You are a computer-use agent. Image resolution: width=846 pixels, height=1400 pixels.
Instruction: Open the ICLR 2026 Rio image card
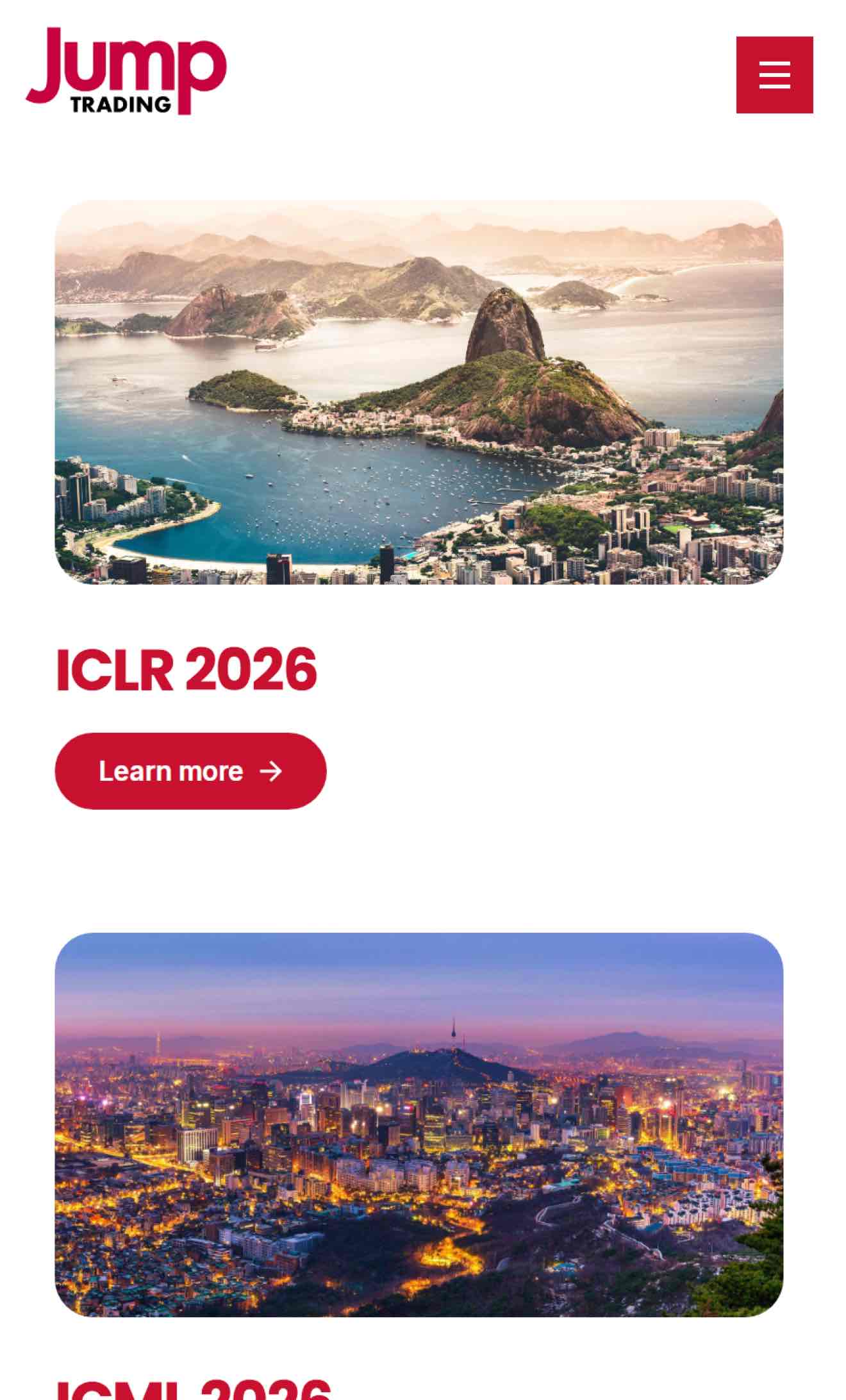click(x=419, y=392)
